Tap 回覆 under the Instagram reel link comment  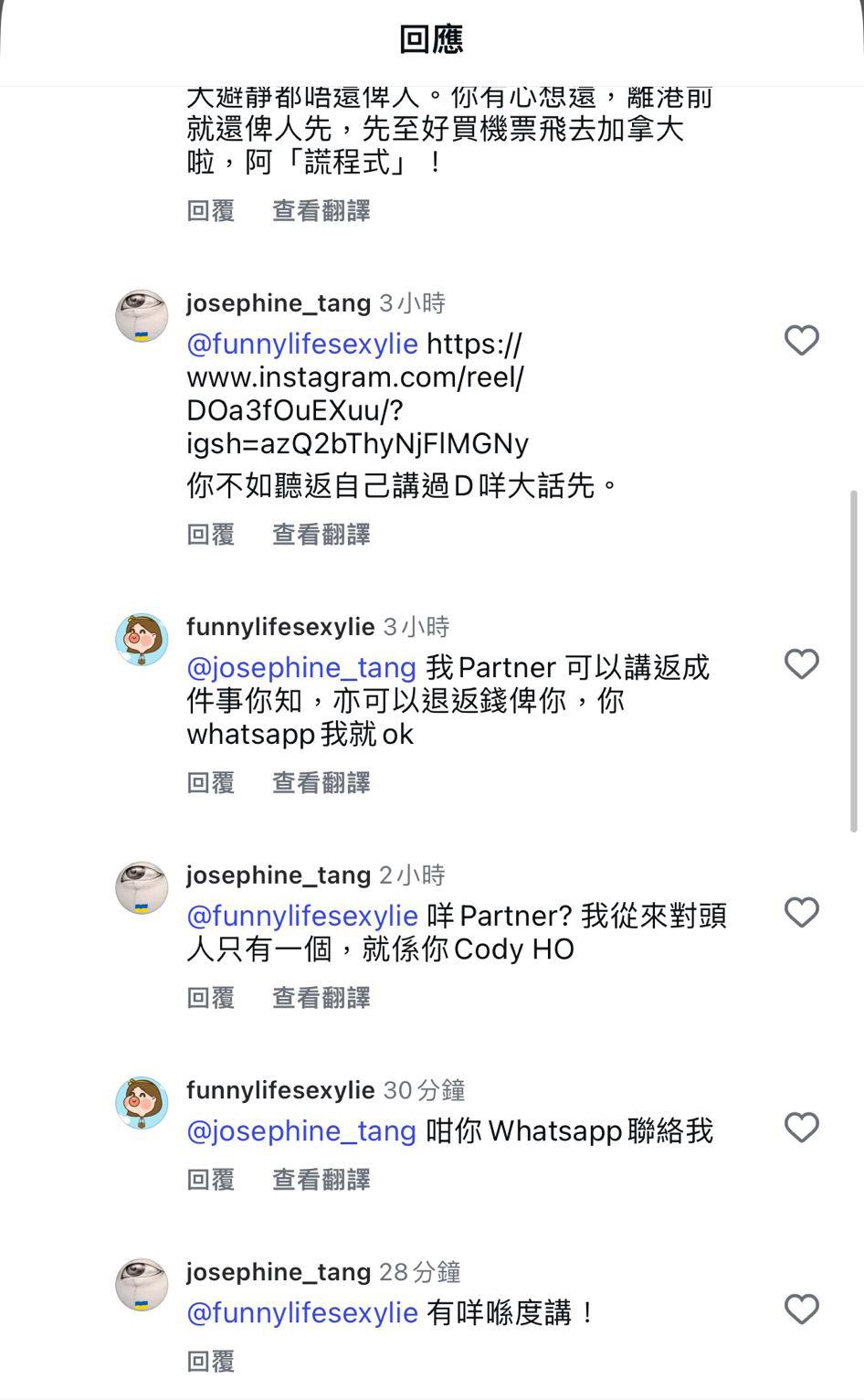(211, 535)
